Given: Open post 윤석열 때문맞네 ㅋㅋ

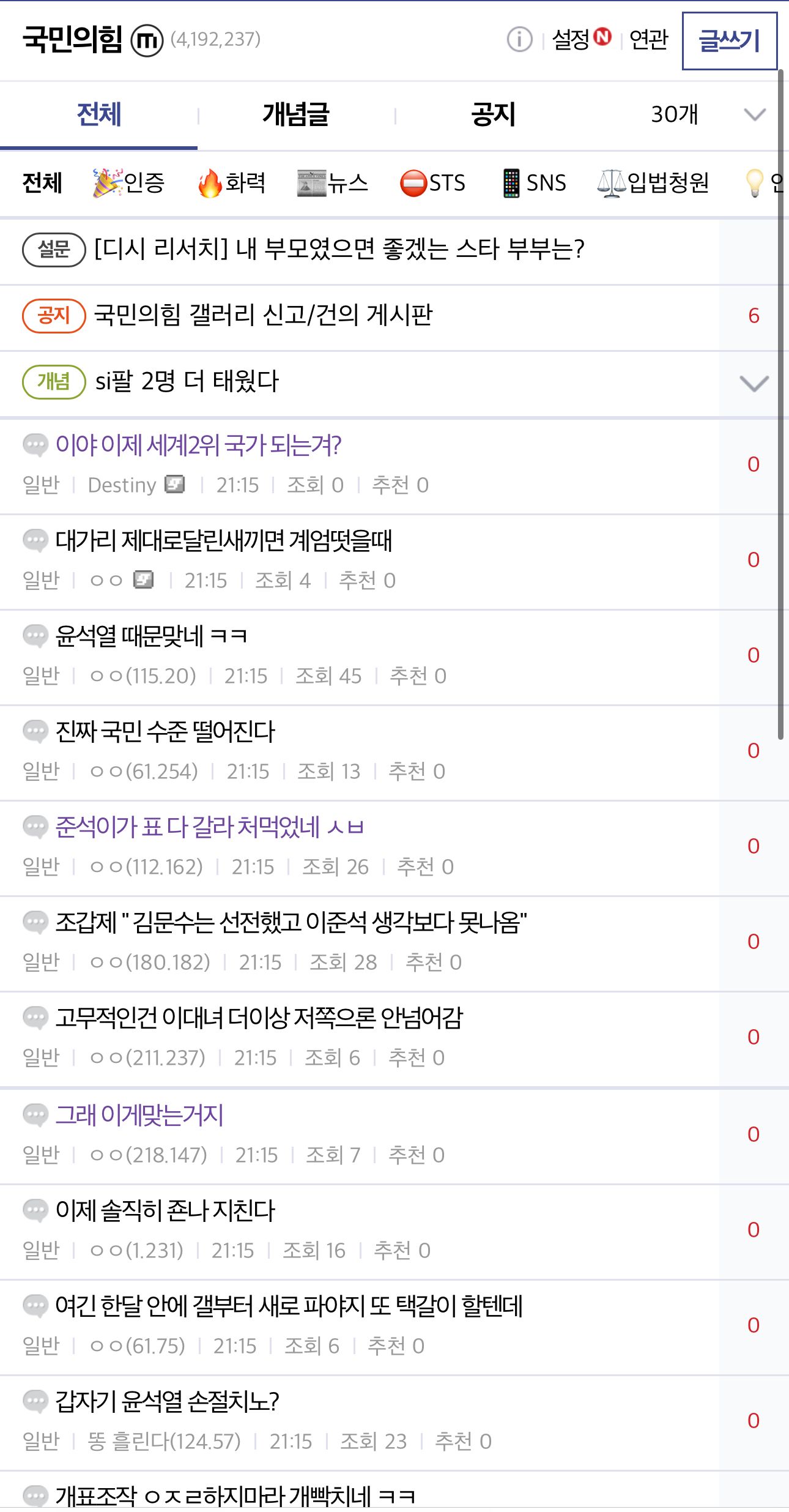Looking at the screenshot, I should [x=152, y=636].
